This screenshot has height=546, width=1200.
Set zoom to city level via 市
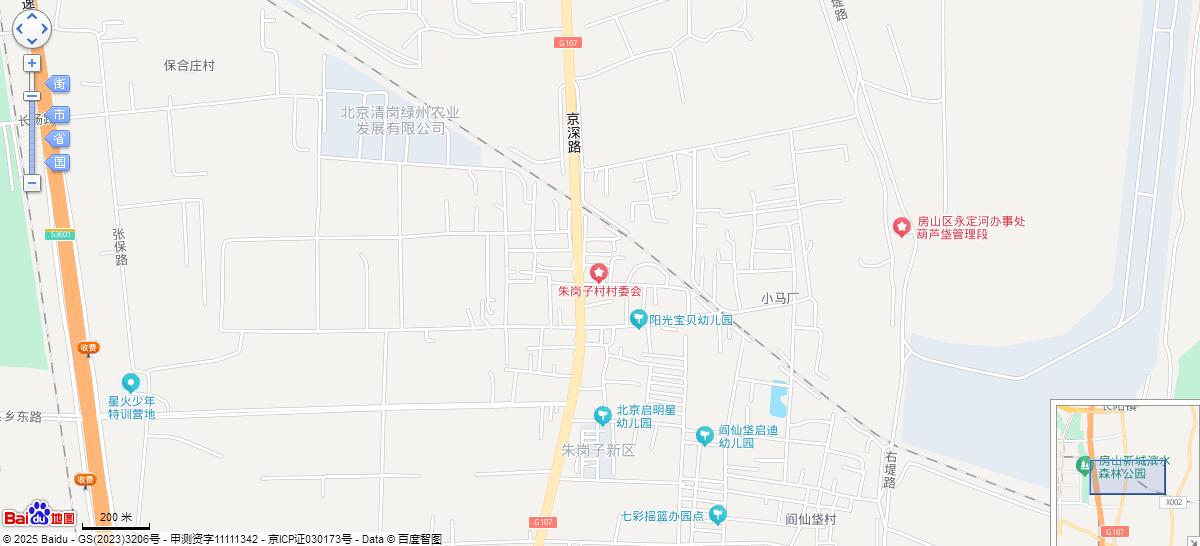coord(60,114)
